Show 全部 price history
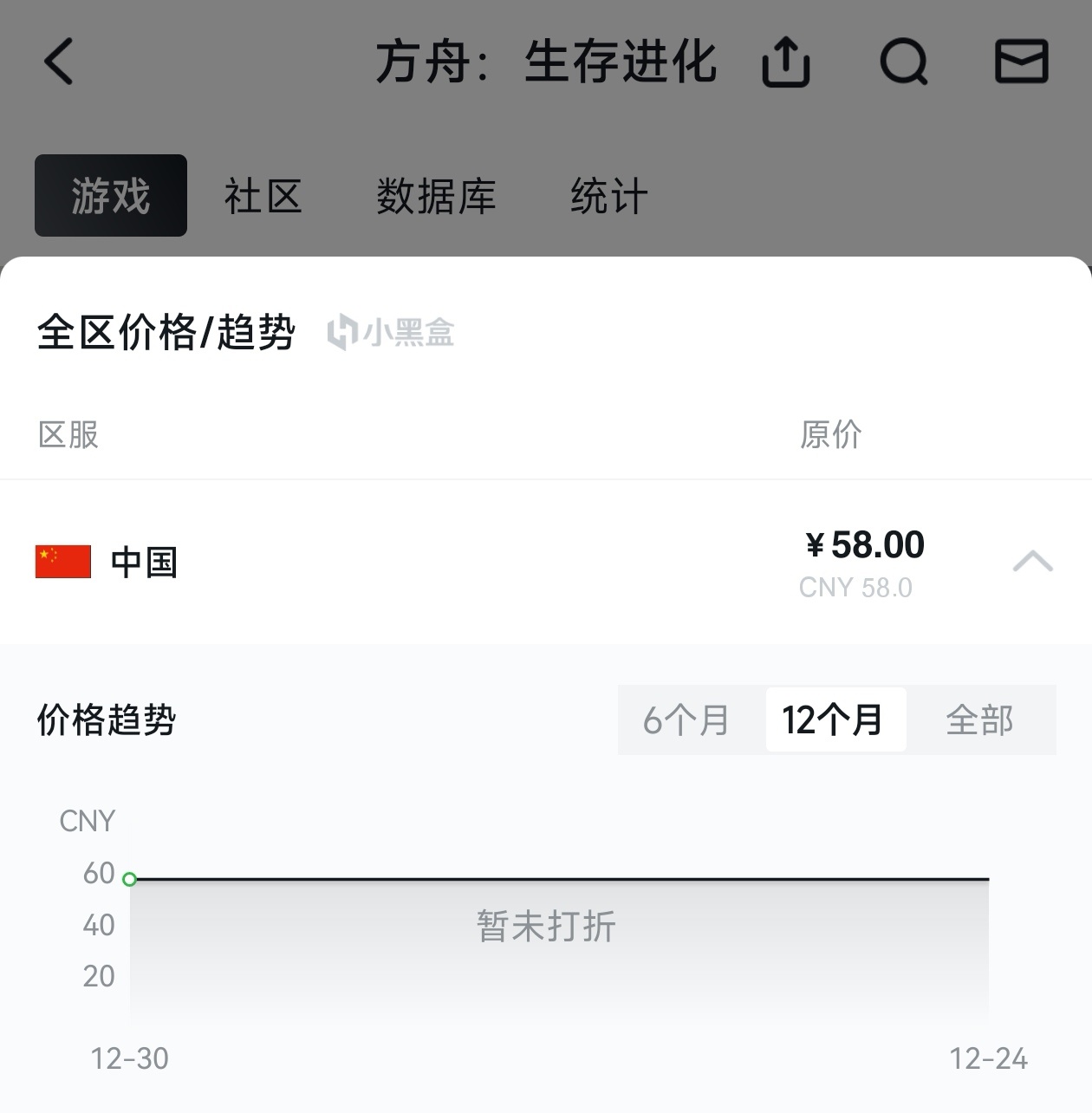Image resolution: width=1092 pixels, height=1113 pixels. point(980,720)
